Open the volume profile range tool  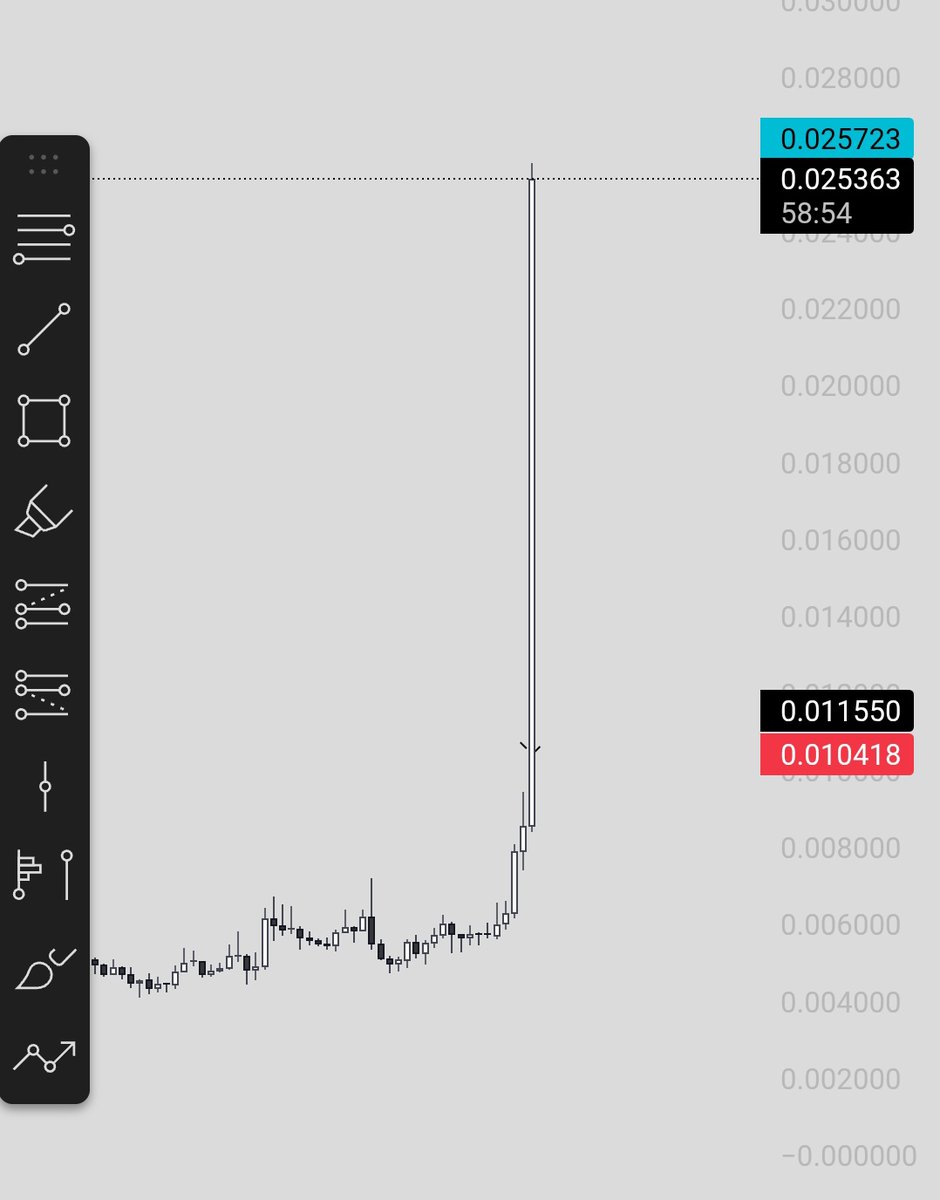pos(44,875)
